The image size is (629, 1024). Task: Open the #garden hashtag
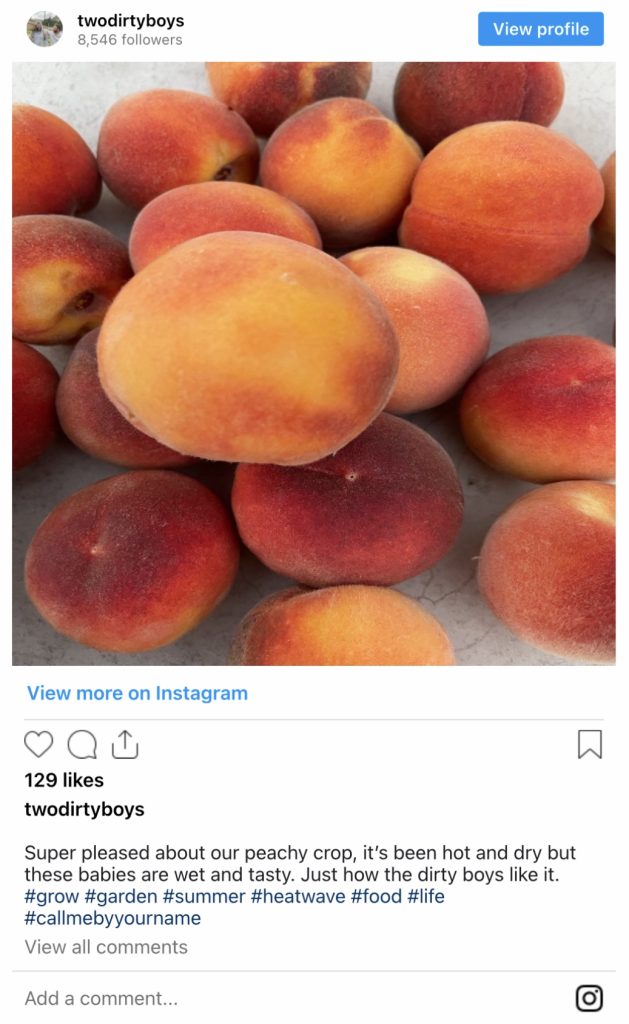120,896
